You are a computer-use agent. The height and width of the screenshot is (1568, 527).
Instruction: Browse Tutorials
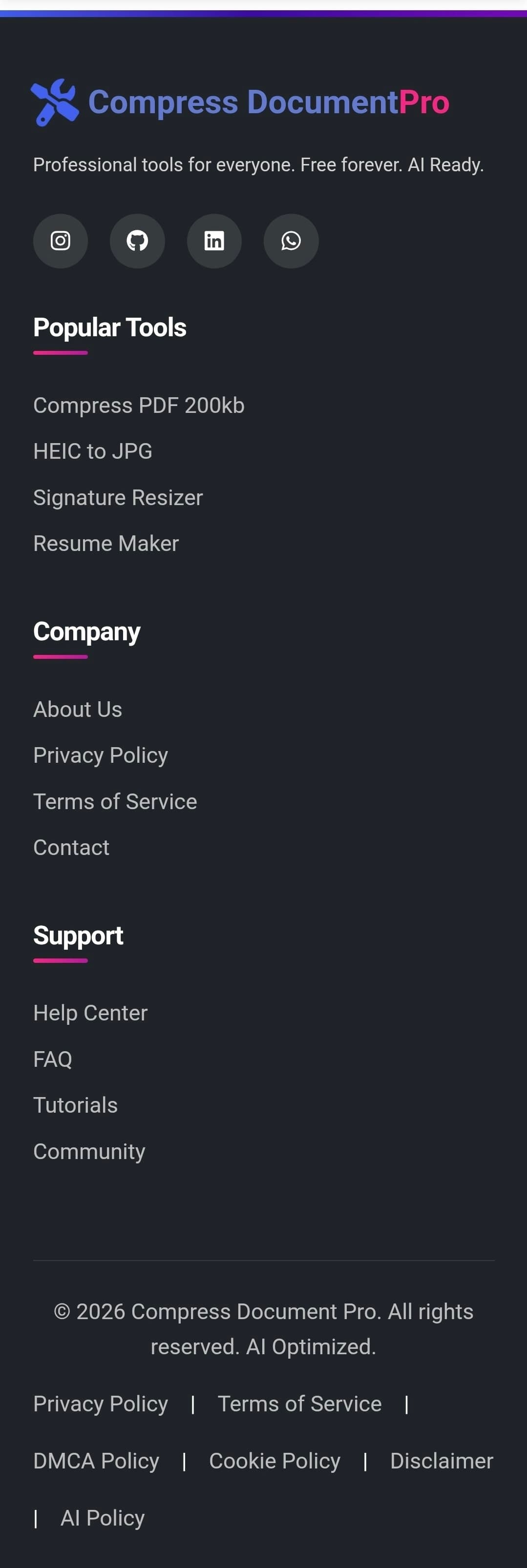[x=75, y=1105]
